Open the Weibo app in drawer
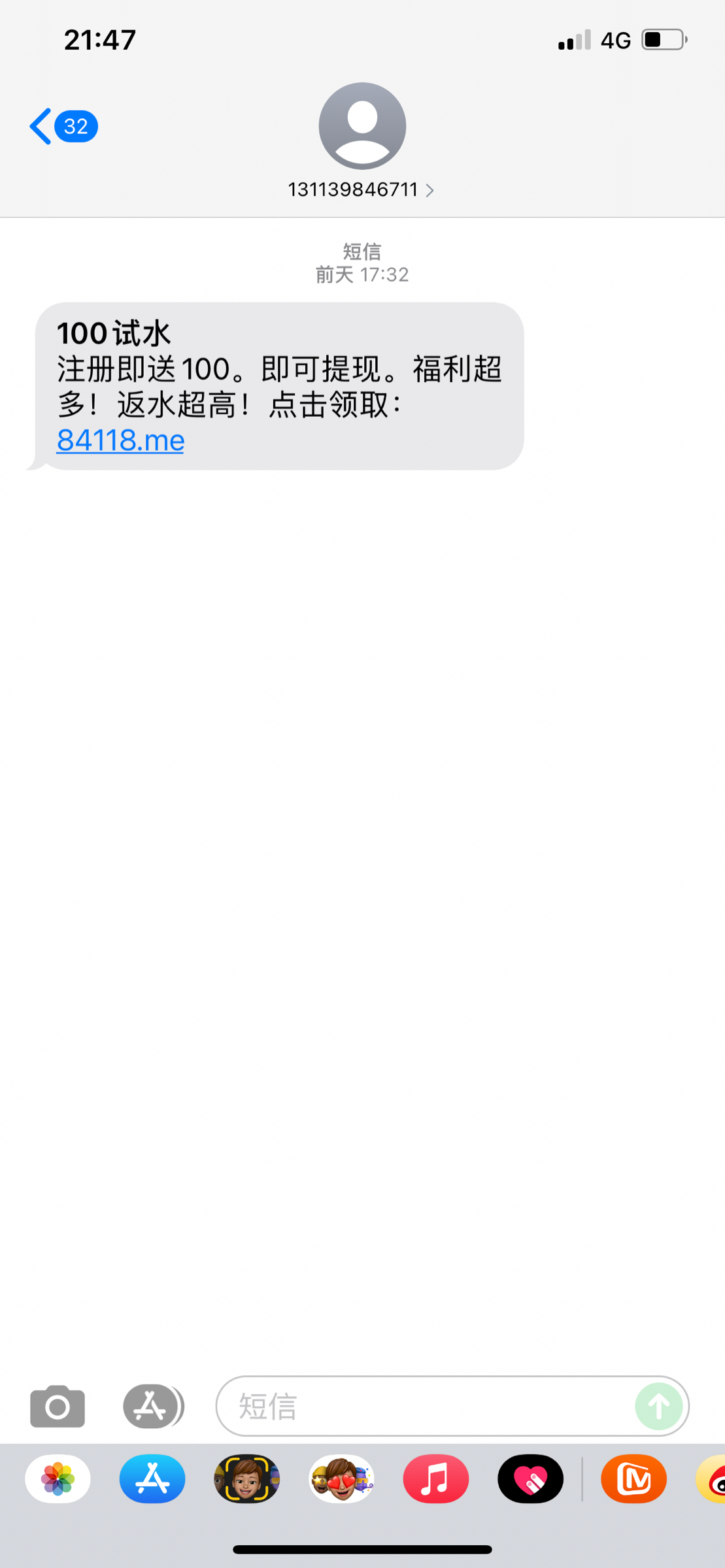Viewport: 725px width, 1568px height. click(713, 1479)
